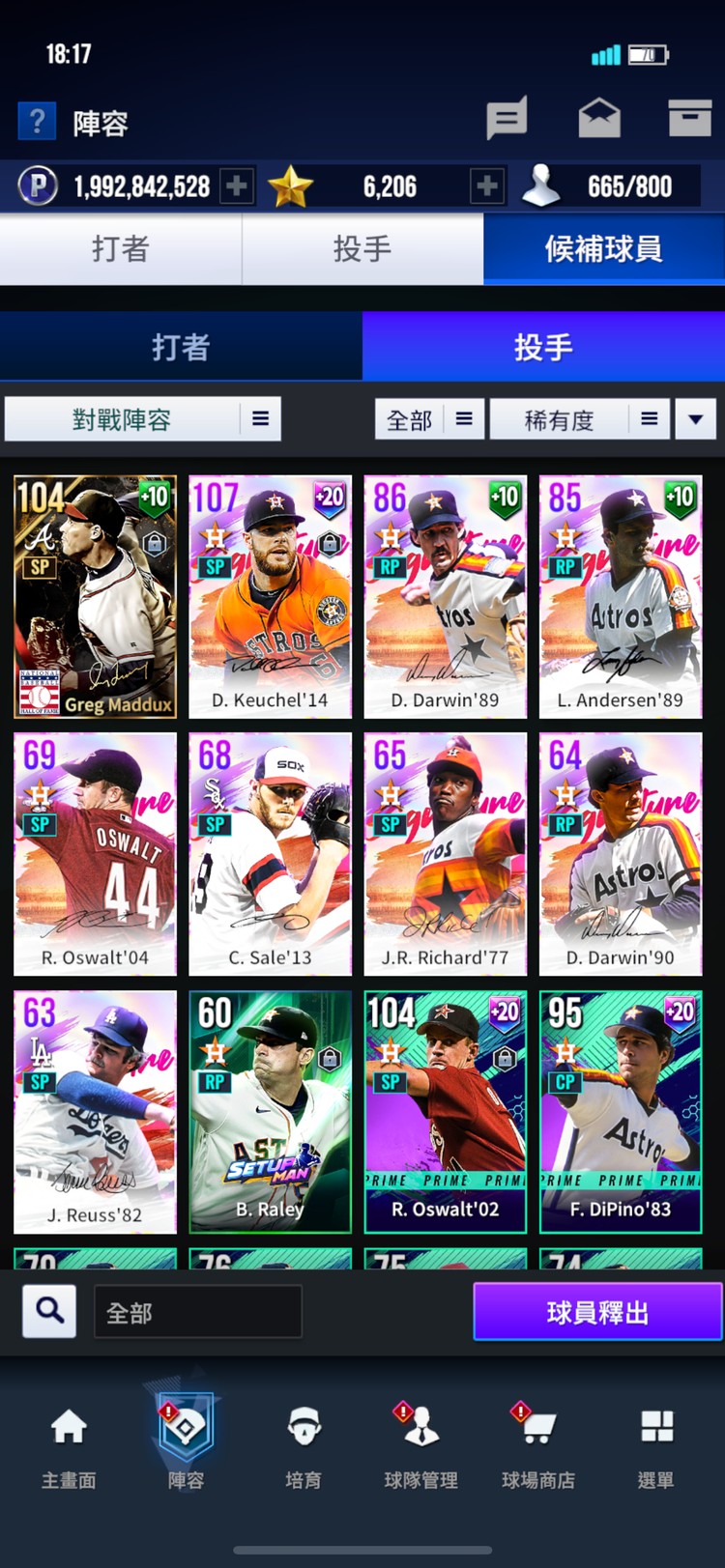
Task: Open the mailbox envelope icon
Action: 599,119
